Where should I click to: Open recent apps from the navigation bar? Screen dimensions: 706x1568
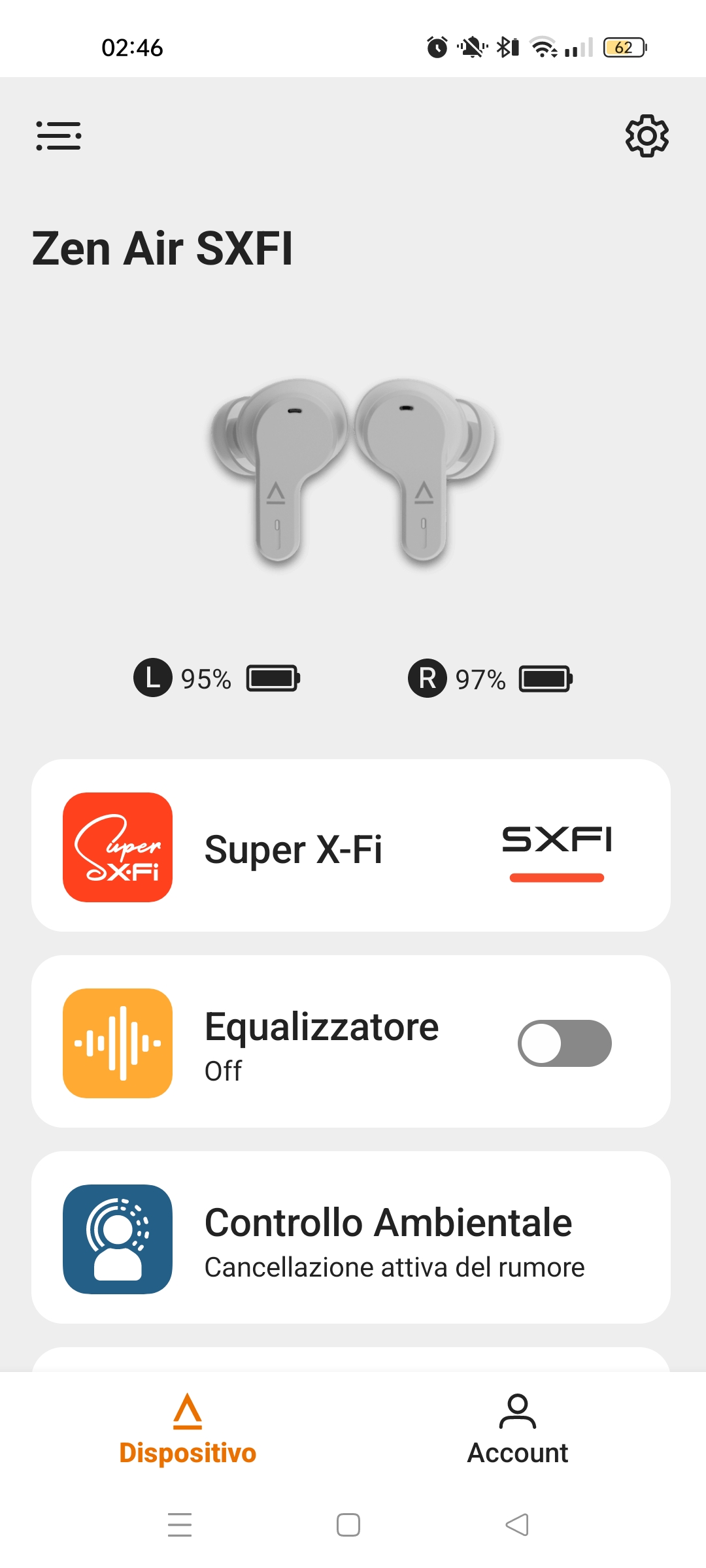[180, 1525]
